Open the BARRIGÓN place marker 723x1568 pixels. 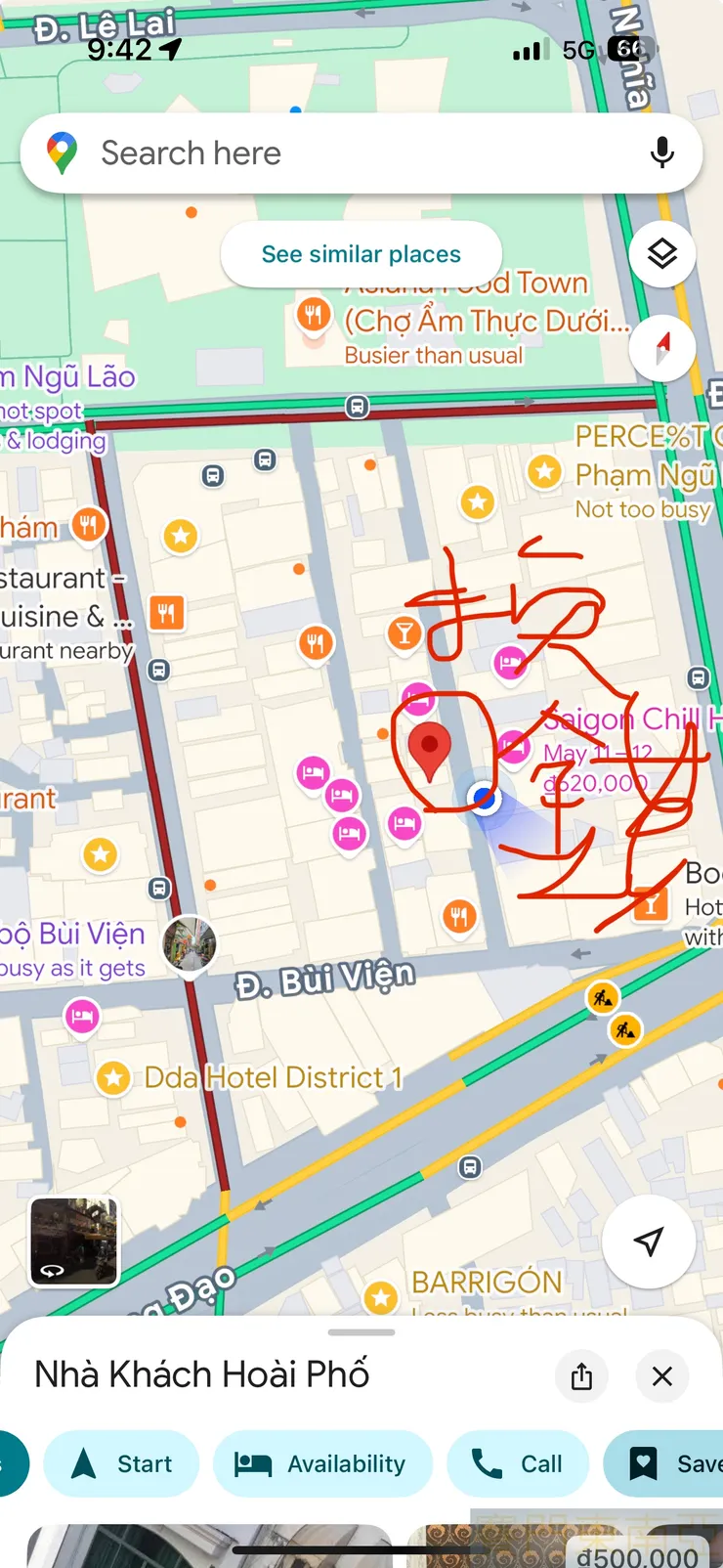click(381, 1297)
